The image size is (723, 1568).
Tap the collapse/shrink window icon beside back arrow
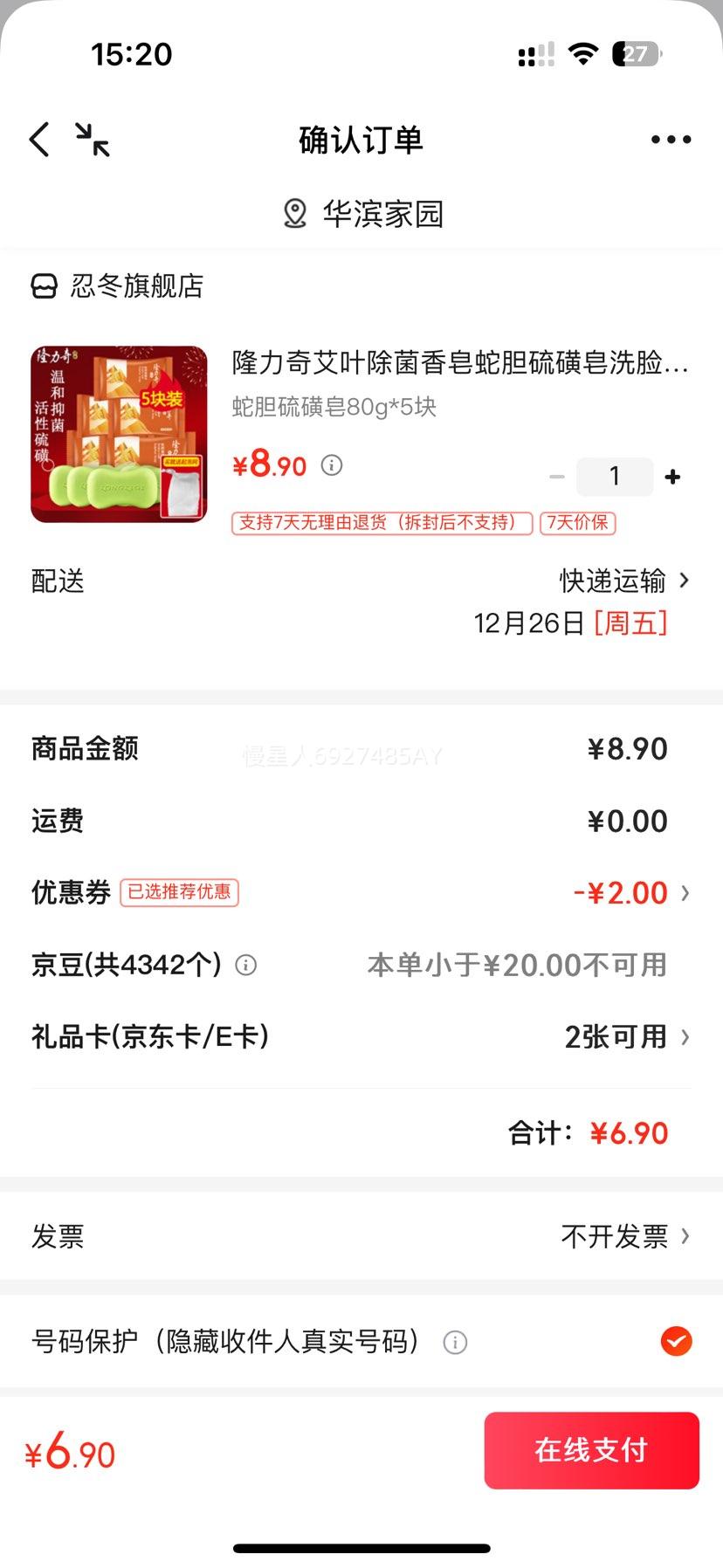click(93, 140)
